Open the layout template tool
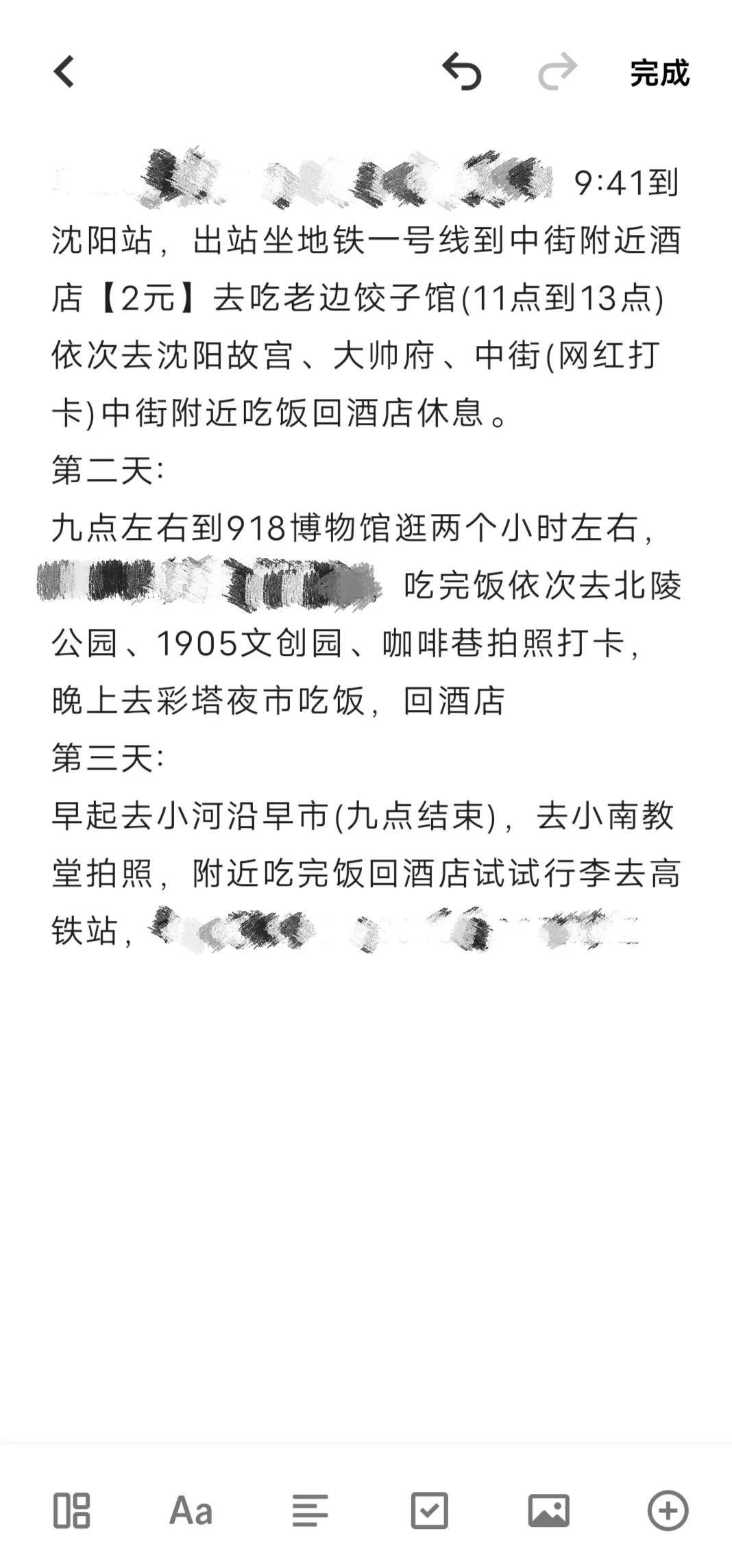 [x=72, y=1510]
